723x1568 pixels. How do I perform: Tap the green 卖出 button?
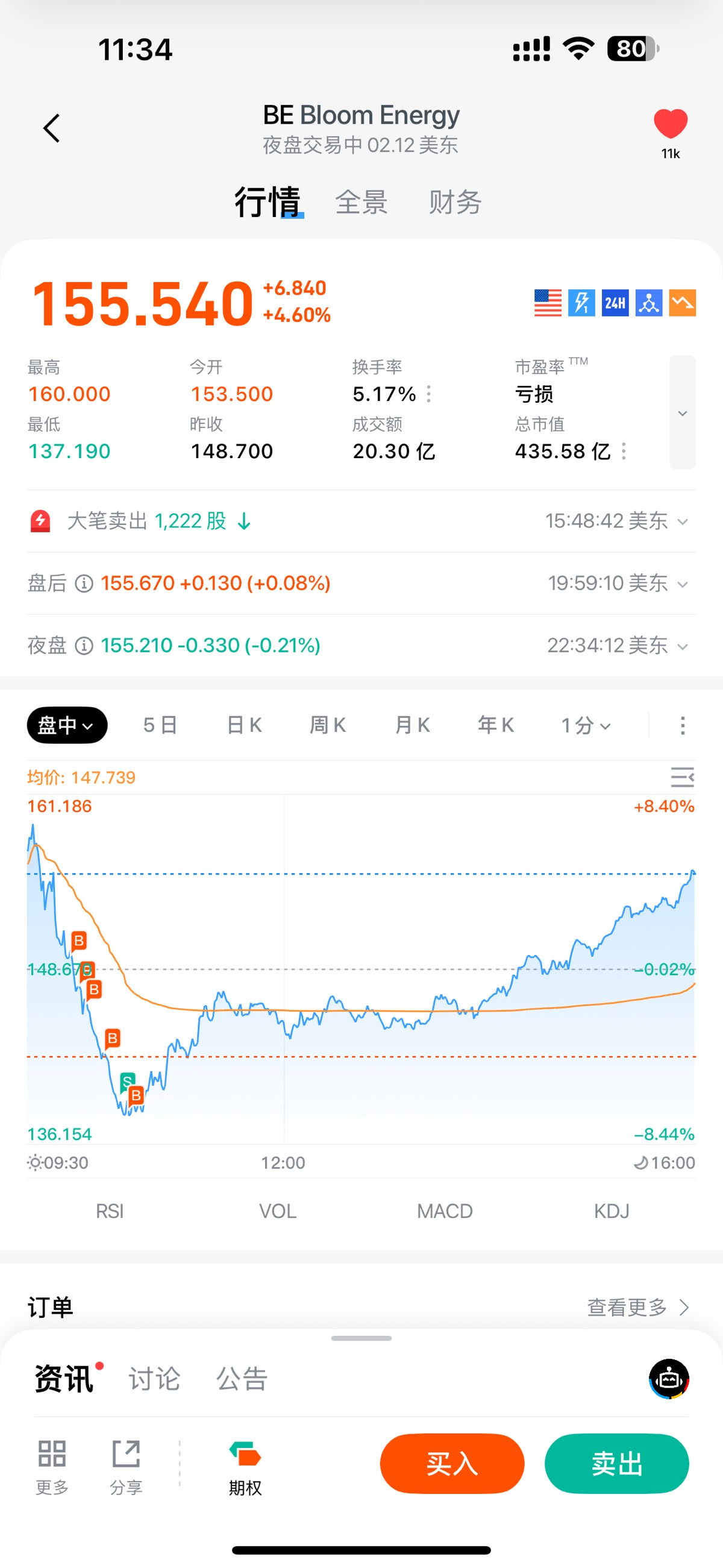coord(616,1463)
